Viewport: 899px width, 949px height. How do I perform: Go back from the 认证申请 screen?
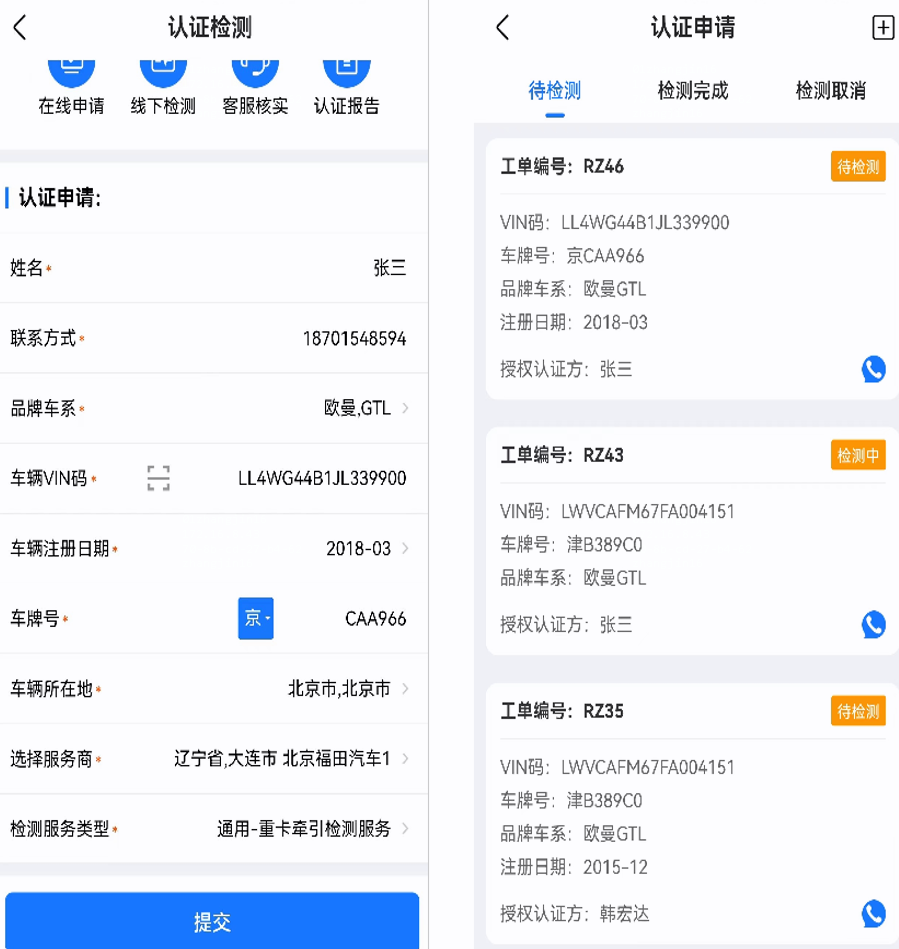tap(503, 28)
